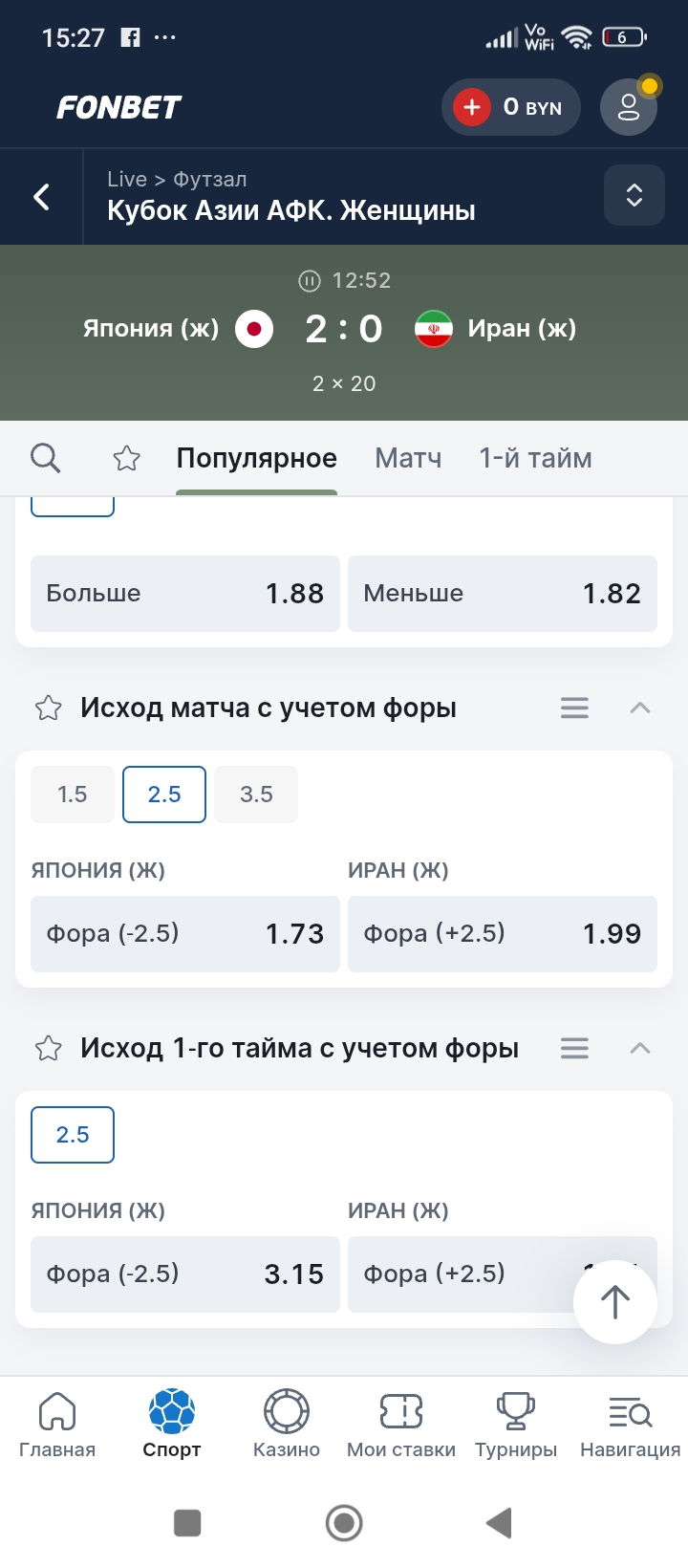
Task: Select the Спорт icon in bottom navigation
Action: click(x=171, y=1423)
